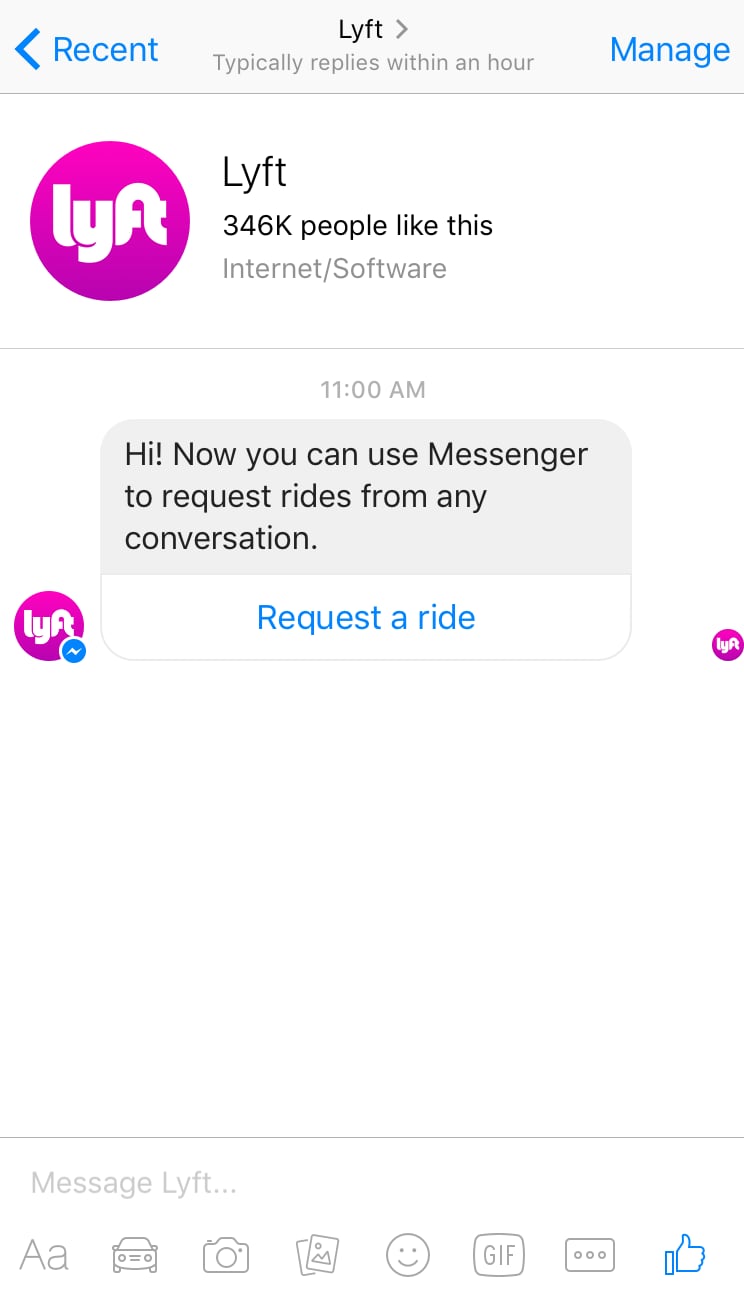The image size is (744, 1299).
Task: Open the camera to take a photo
Action: tap(226, 1254)
